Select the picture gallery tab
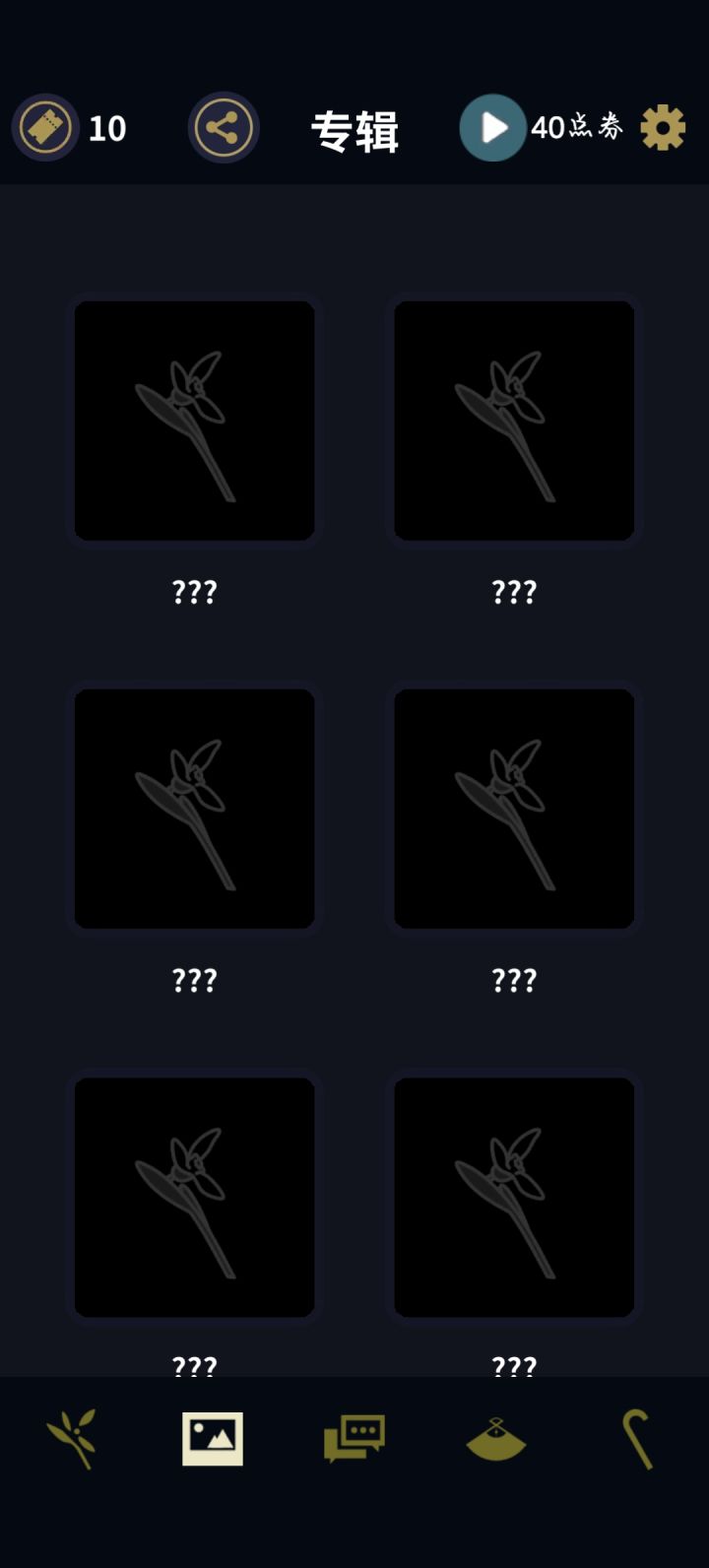 click(213, 1439)
